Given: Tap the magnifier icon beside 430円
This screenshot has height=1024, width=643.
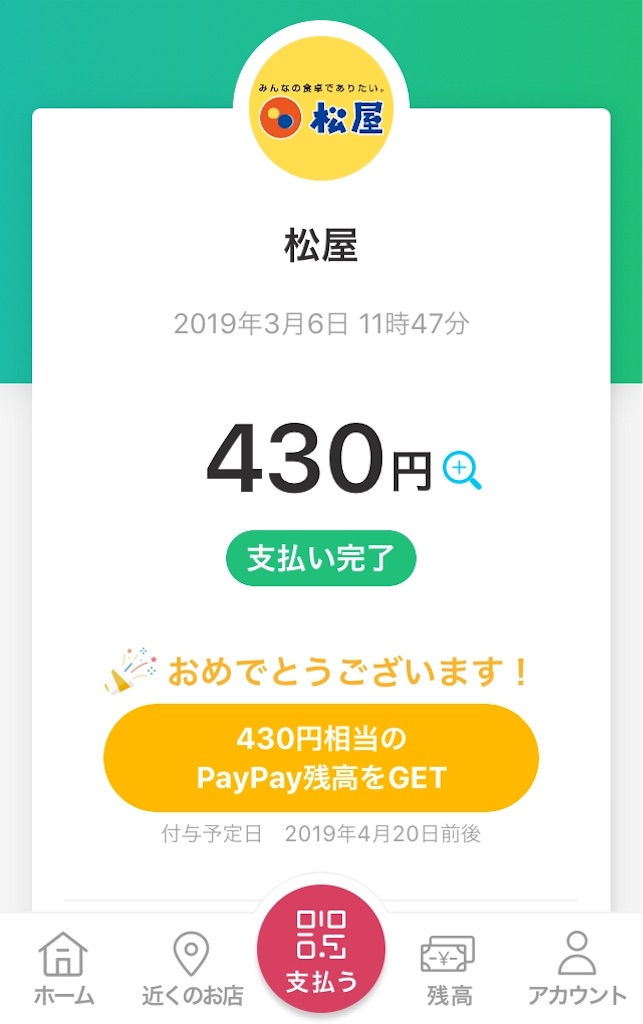Looking at the screenshot, I should pyautogui.click(x=462, y=470).
